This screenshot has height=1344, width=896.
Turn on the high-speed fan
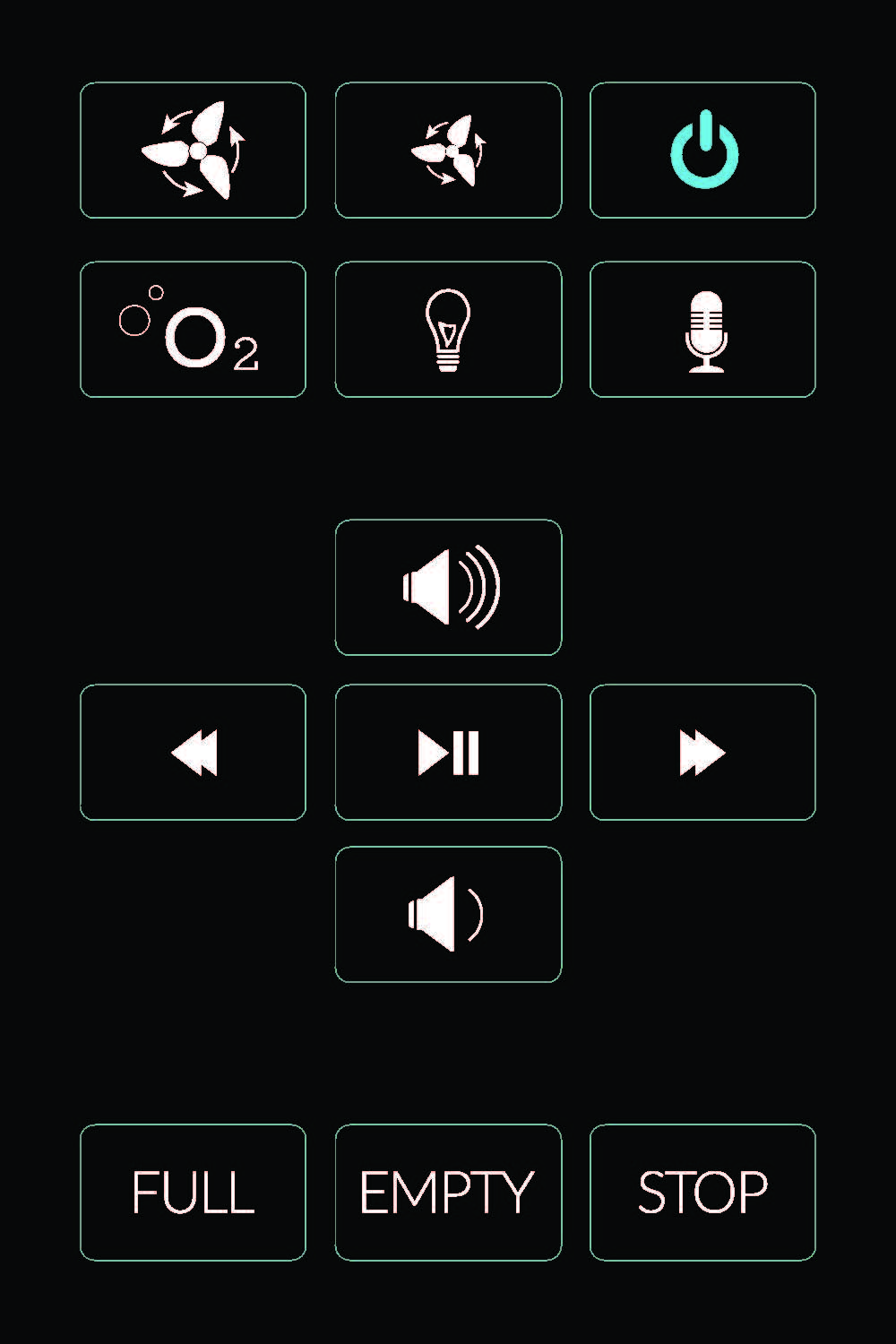point(193,151)
